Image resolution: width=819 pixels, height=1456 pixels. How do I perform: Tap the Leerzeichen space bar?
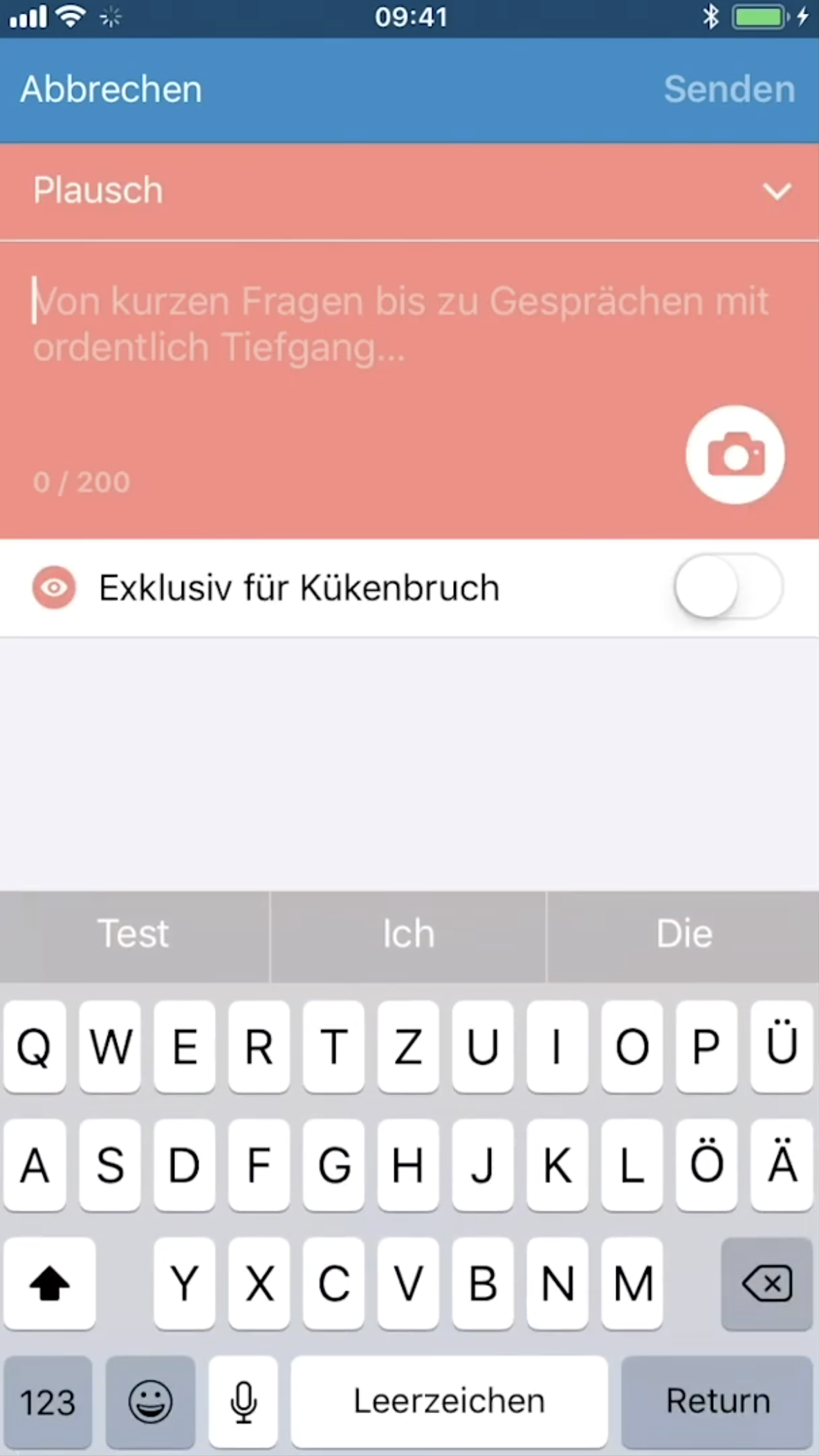click(x=450, y=1401)
